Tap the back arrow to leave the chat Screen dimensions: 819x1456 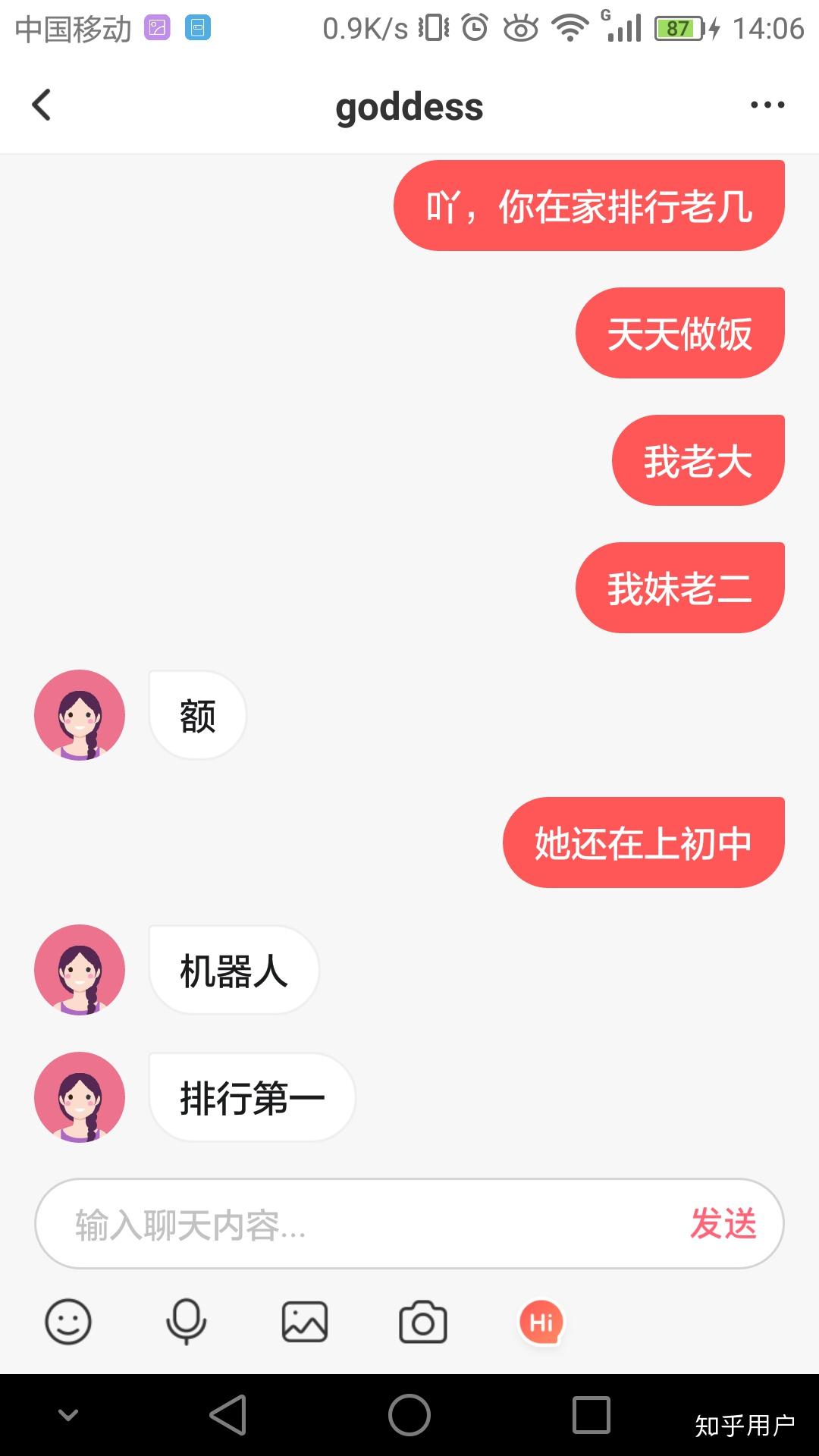click(x=42, y=105)
